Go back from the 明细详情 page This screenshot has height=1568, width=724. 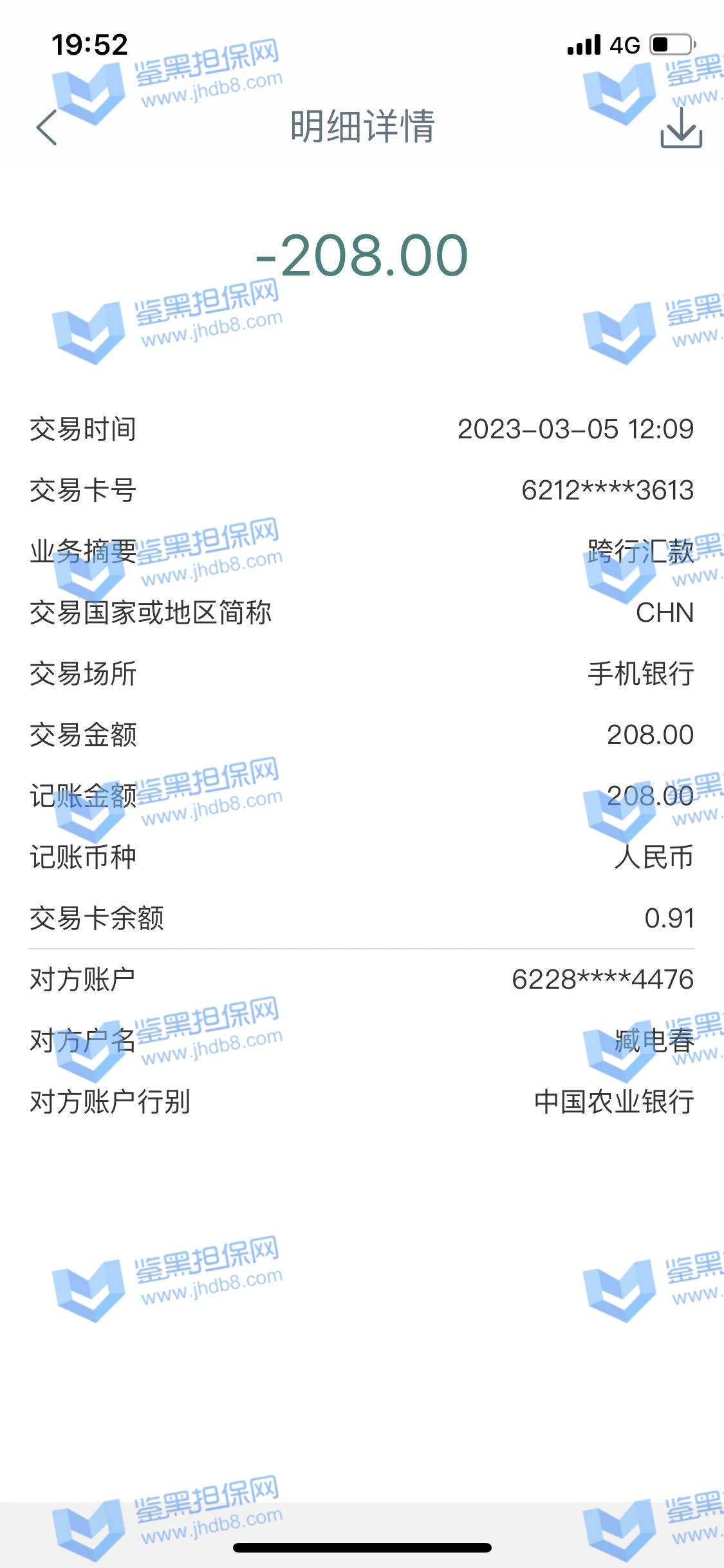pos(47,127)
